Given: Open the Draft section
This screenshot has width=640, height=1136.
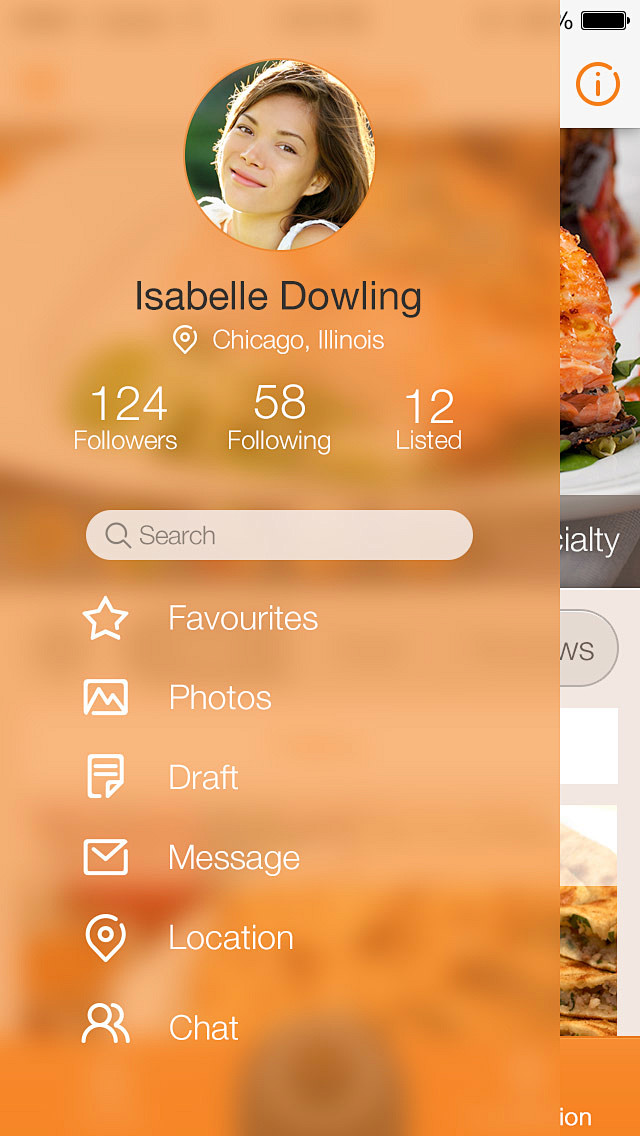Looking at the screenshot, I should click(165, 777).
